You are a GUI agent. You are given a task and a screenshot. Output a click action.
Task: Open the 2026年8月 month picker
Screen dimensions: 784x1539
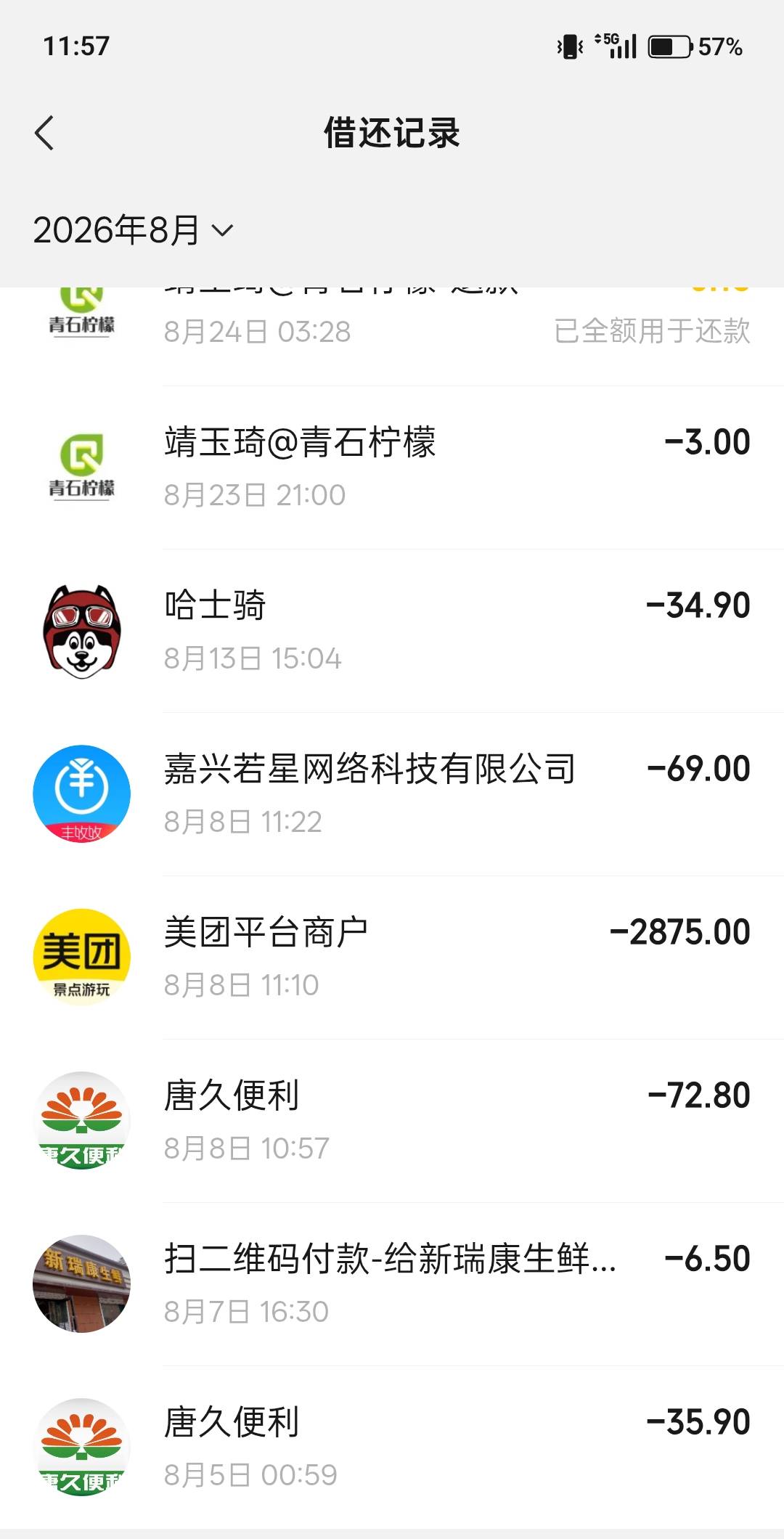click(134, 230)
